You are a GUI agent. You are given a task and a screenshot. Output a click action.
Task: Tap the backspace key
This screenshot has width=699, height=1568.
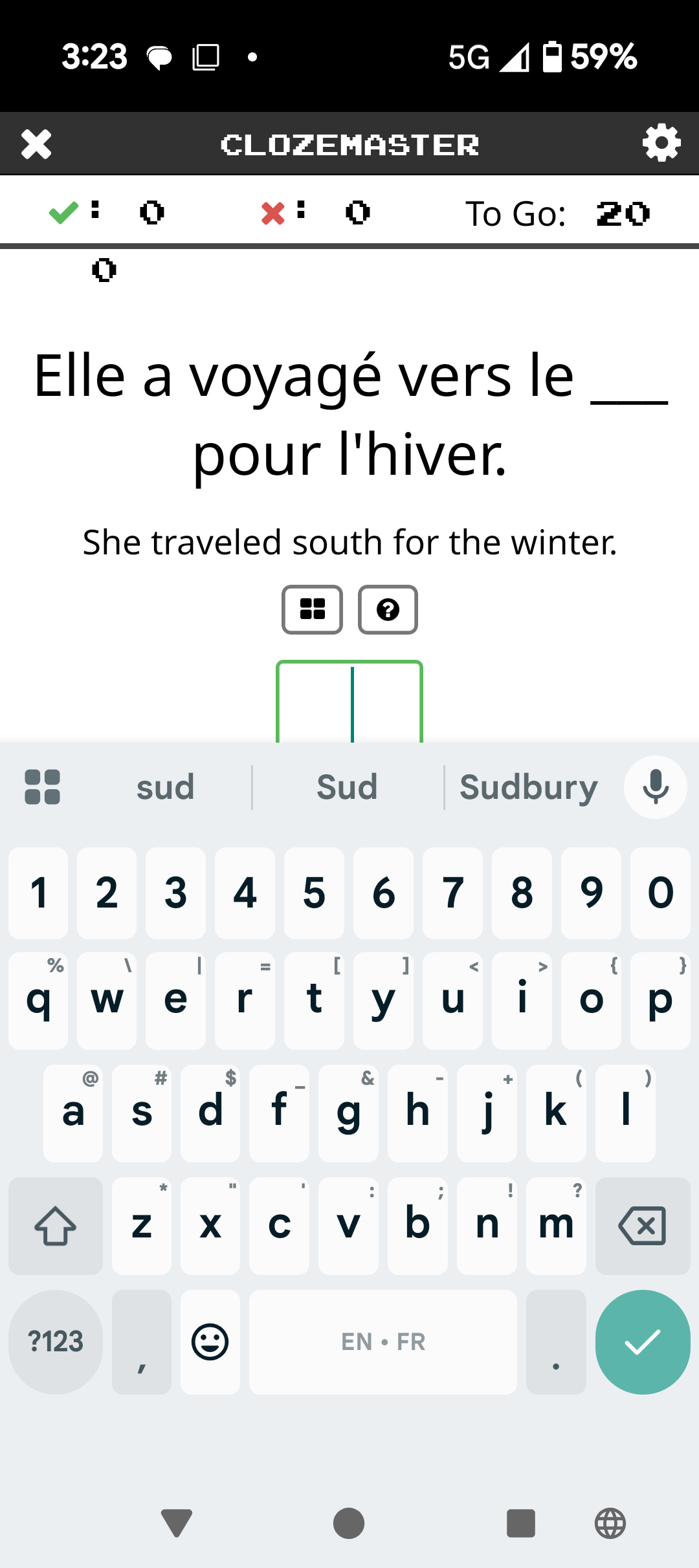coord(642,1225)
